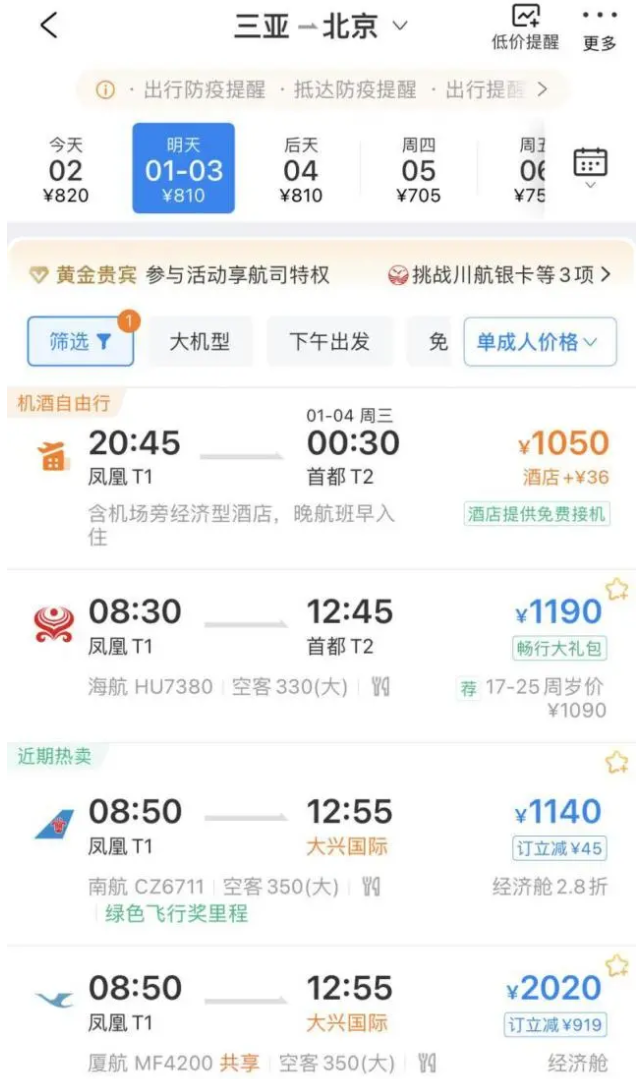
Task: Open the 筛选 filter options
Action: pyautogui.click(x=80, y=342)
